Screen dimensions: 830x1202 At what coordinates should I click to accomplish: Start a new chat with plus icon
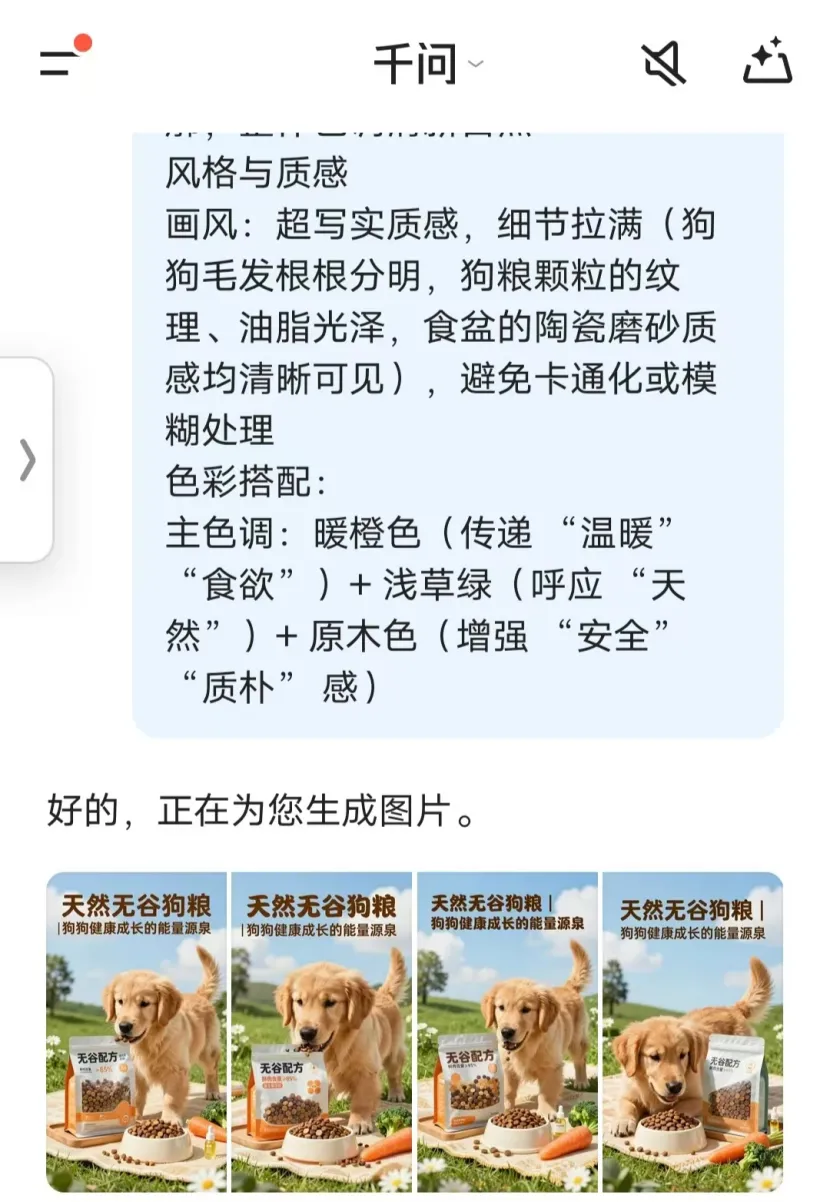coord(767,63)
